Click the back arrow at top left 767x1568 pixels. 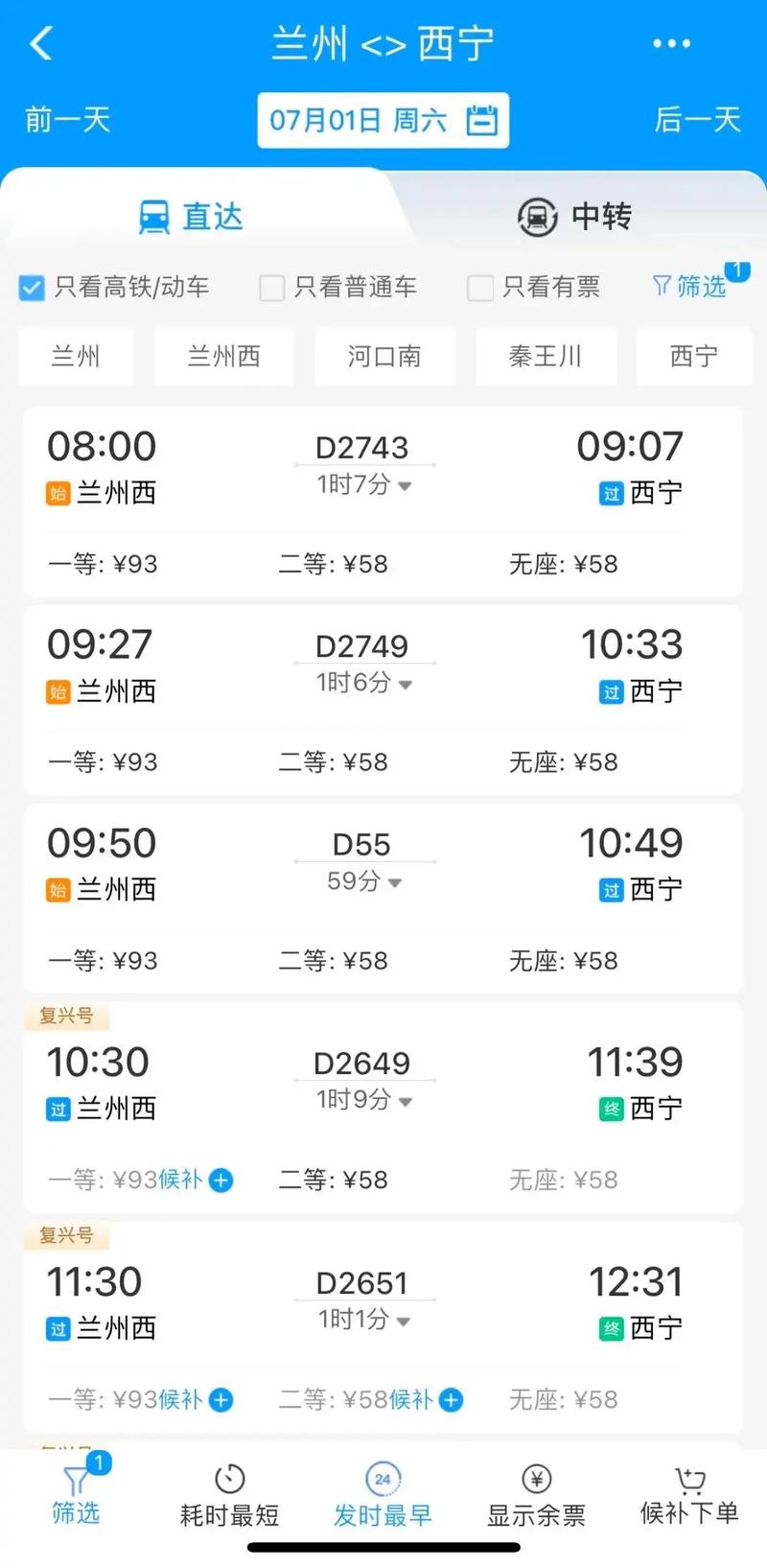pyautogui.click(x=40, y=43)
